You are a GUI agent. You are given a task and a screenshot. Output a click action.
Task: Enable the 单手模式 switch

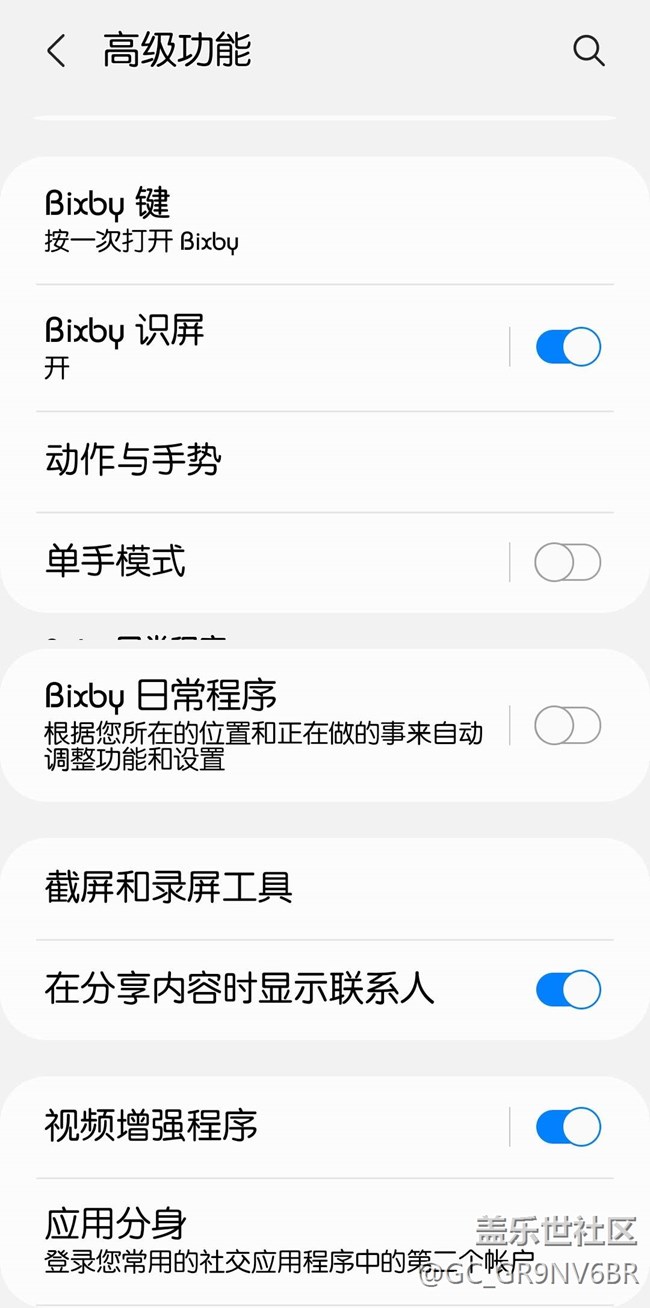[x=568, y=562]
